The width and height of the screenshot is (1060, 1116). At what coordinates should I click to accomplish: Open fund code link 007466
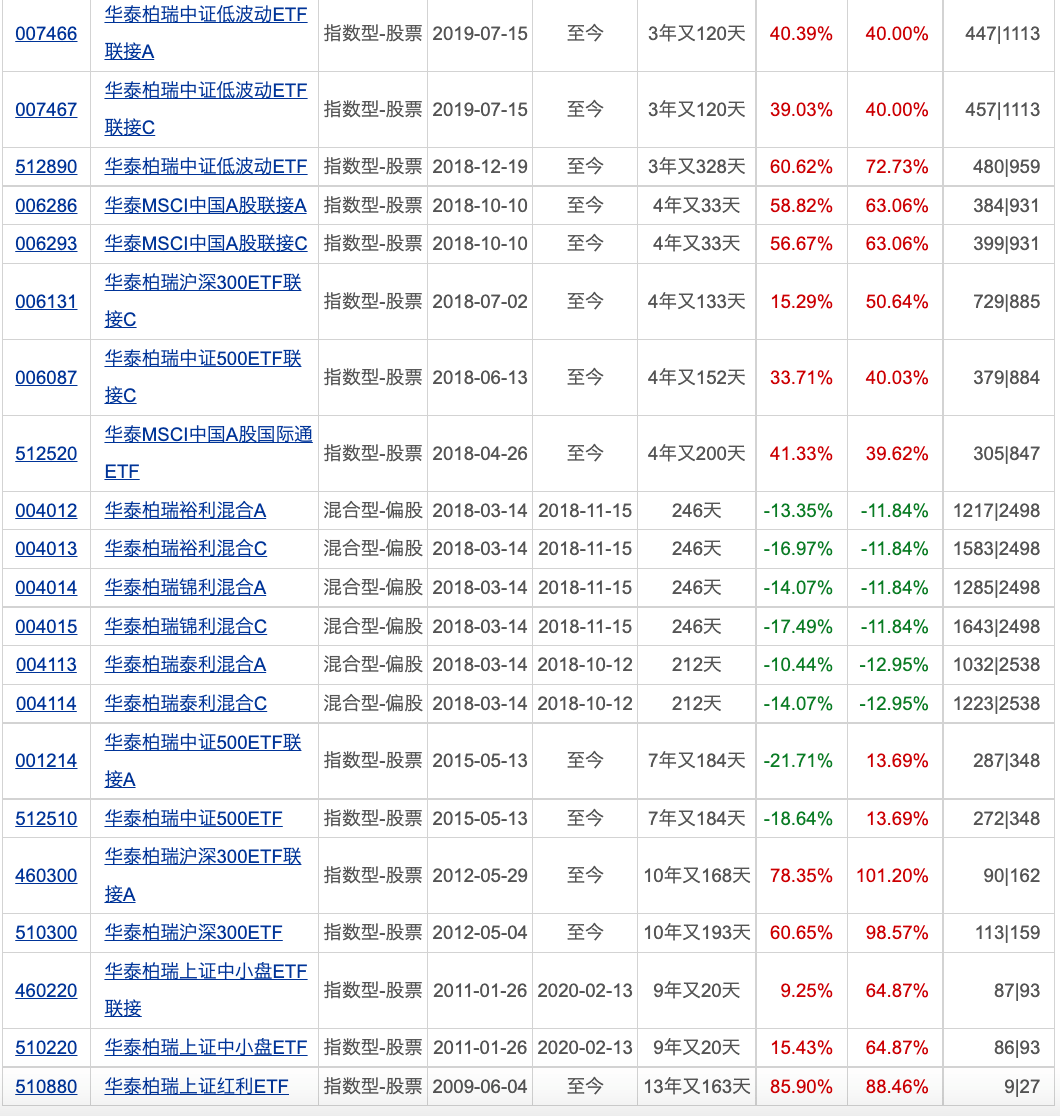click(46, 34)
